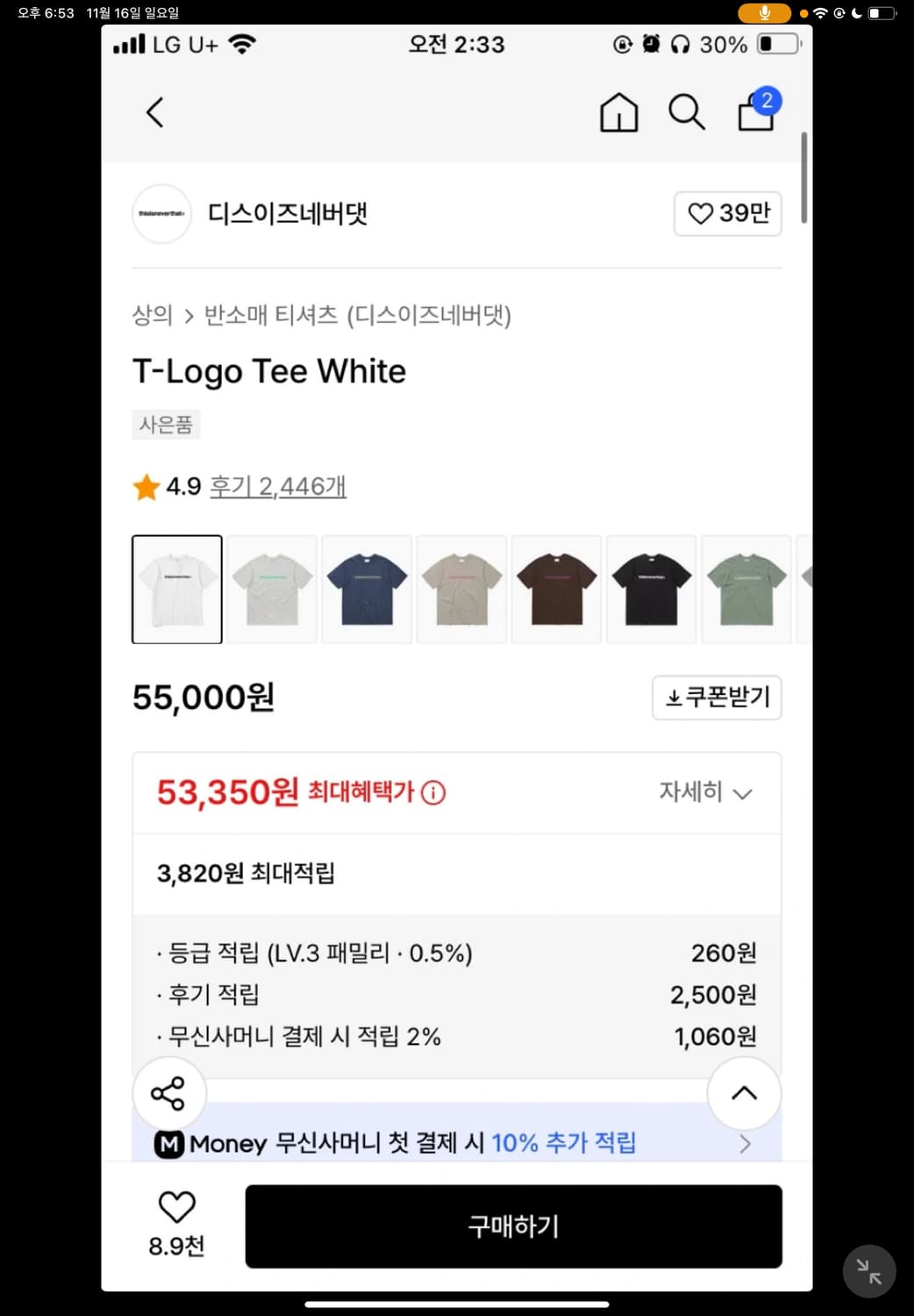This screenshot has height=1316, width=914.
Task: Toggle the product like heart showing 8.9천
Action: click(176, 1205)
